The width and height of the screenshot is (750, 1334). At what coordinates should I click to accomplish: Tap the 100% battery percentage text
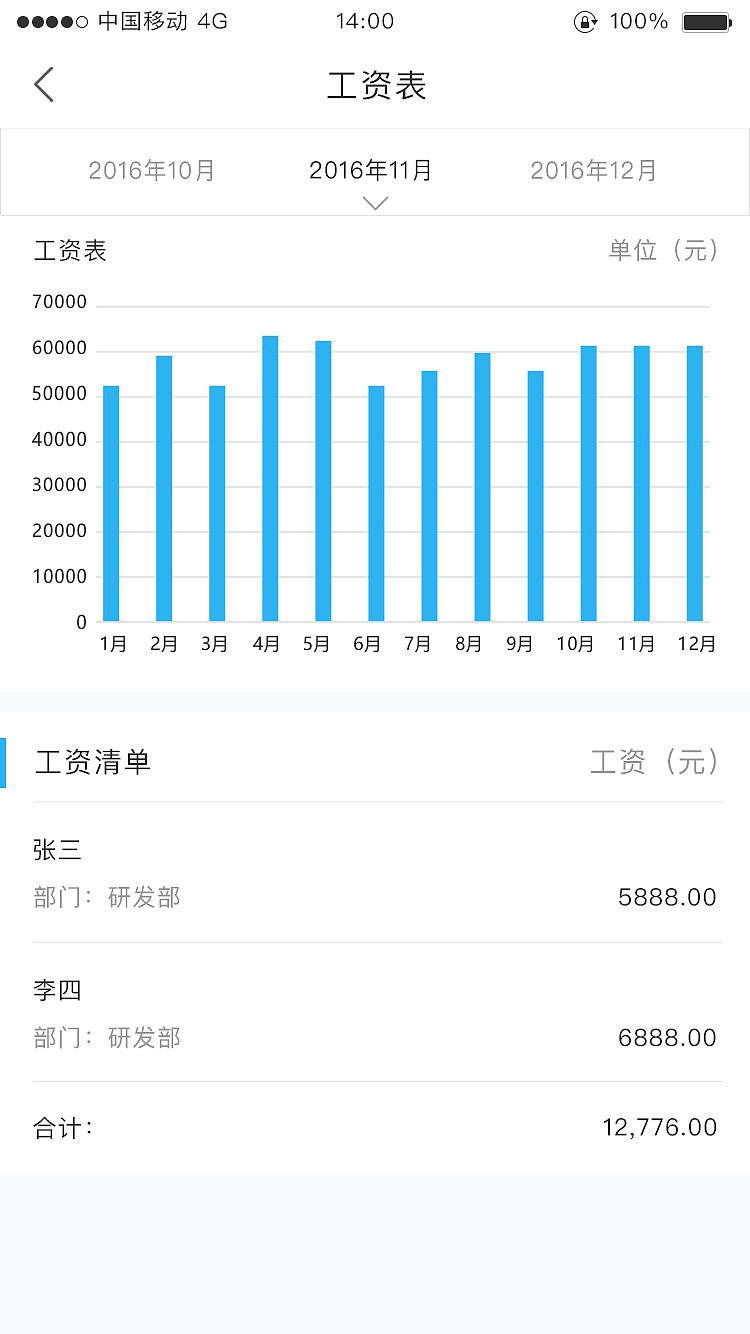(x=641, y=20)
